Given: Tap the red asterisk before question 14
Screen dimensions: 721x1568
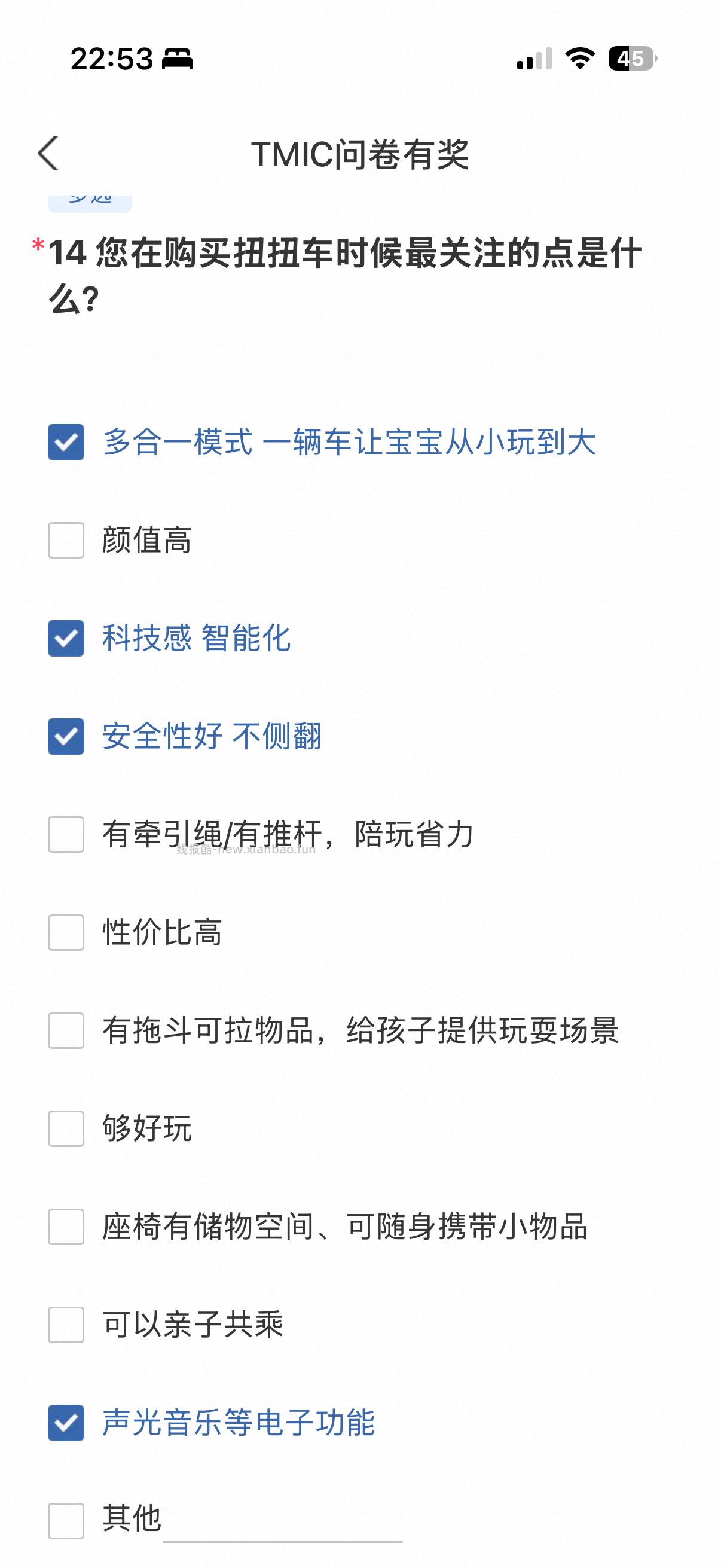Looking at the screenshot, I should pyautogui.click(x=38, y=245).
